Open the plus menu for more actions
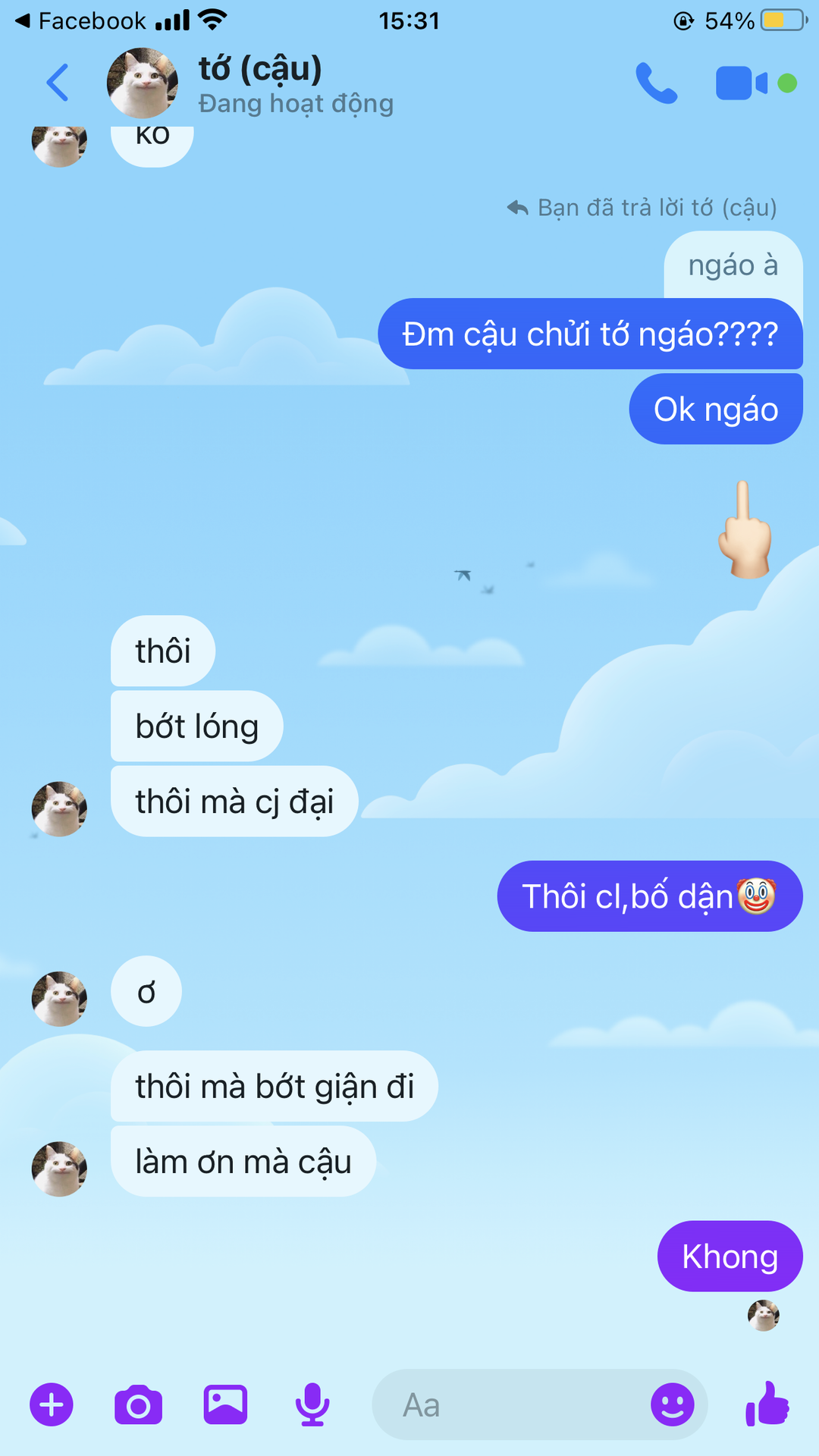The image size is (819, 1456). pyautogui.click(x=52, y=1404)
